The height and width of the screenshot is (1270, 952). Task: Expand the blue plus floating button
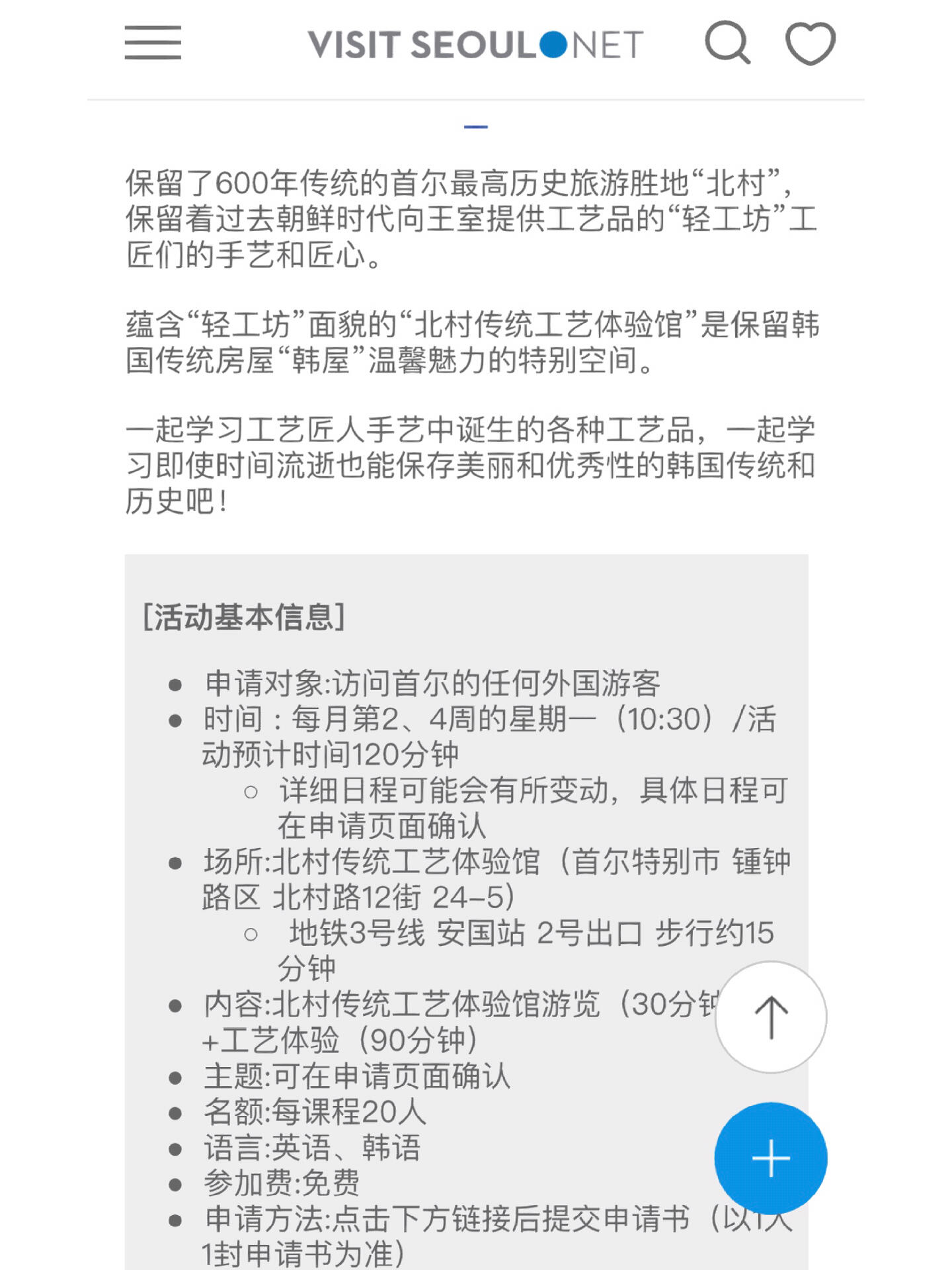coord(771,1159)
